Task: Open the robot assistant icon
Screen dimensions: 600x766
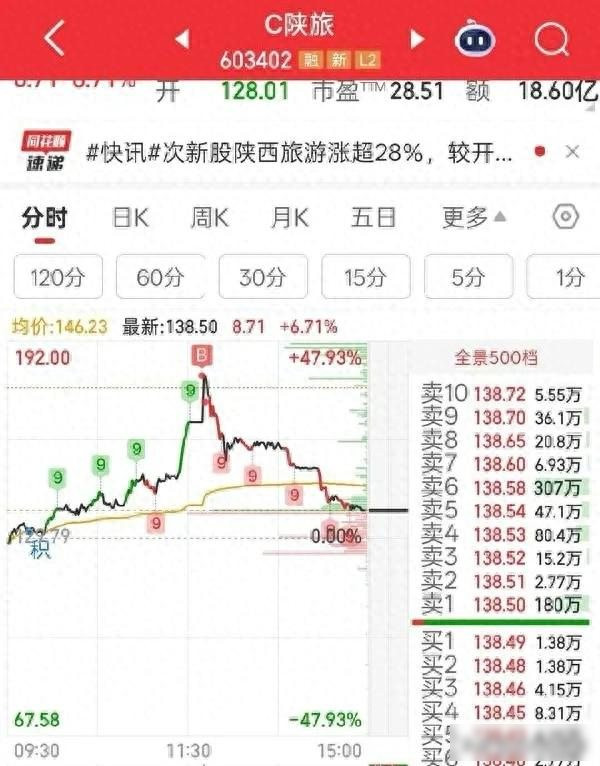Action: [x=474, y=39]
